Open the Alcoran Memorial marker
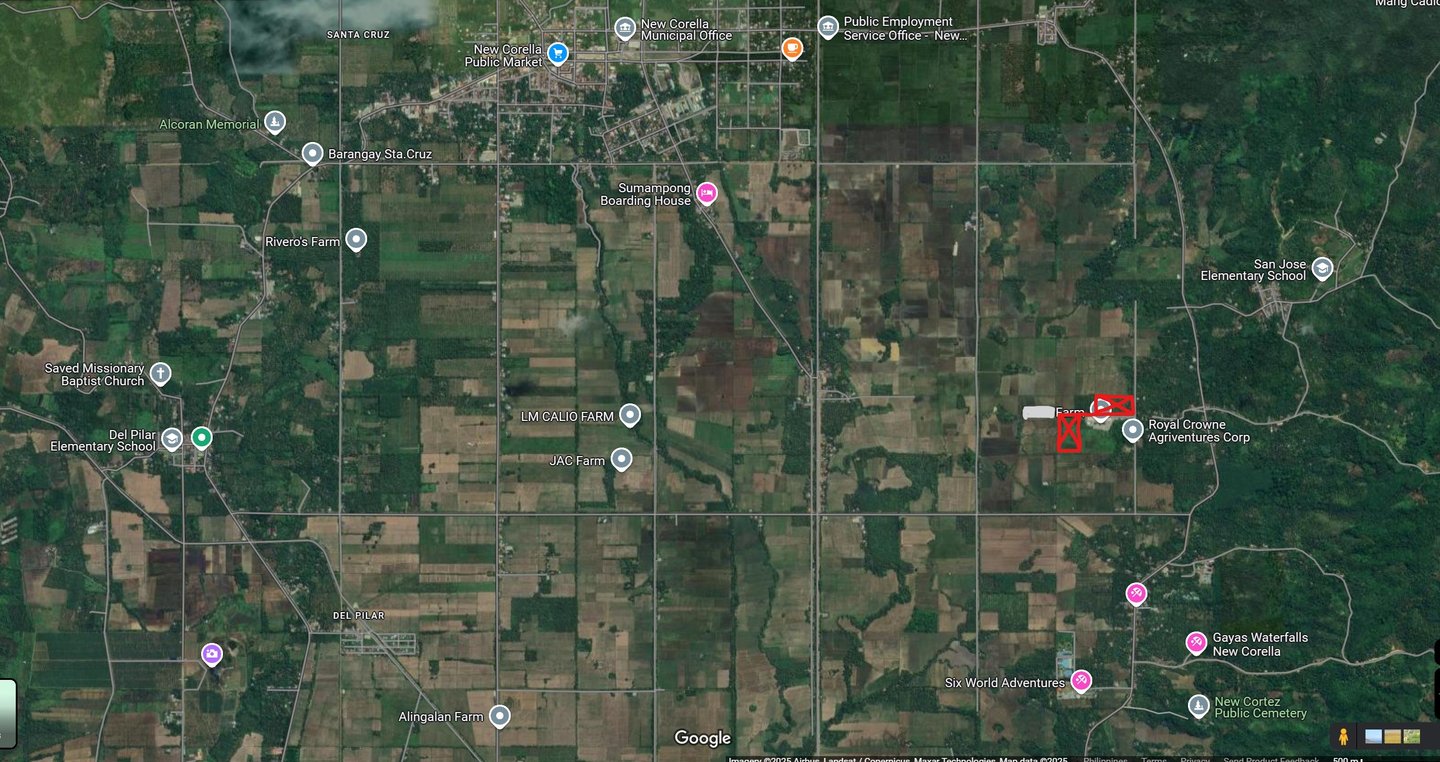The image size is (1440, 762). [x=275, y=123]
